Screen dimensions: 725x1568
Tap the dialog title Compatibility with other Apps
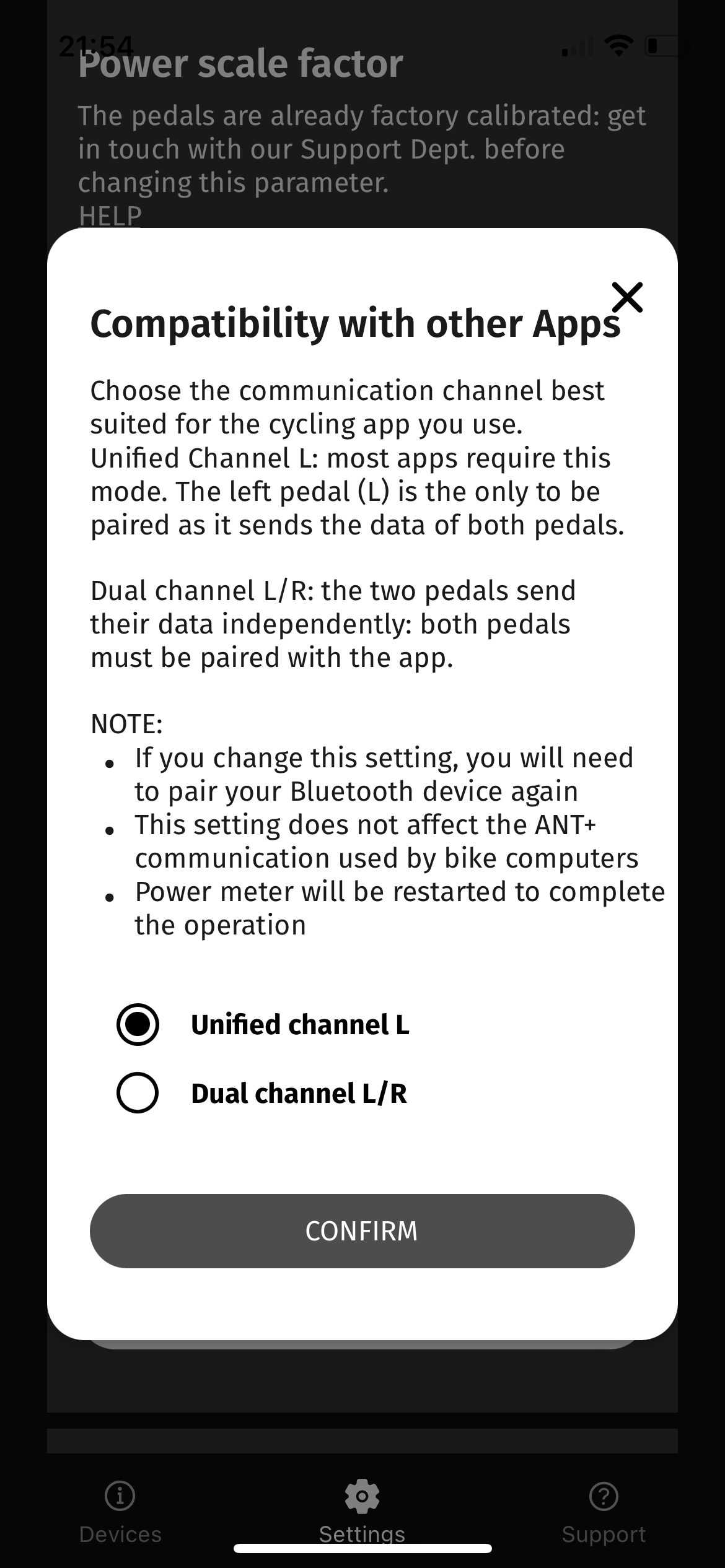(x=355, y=323)
